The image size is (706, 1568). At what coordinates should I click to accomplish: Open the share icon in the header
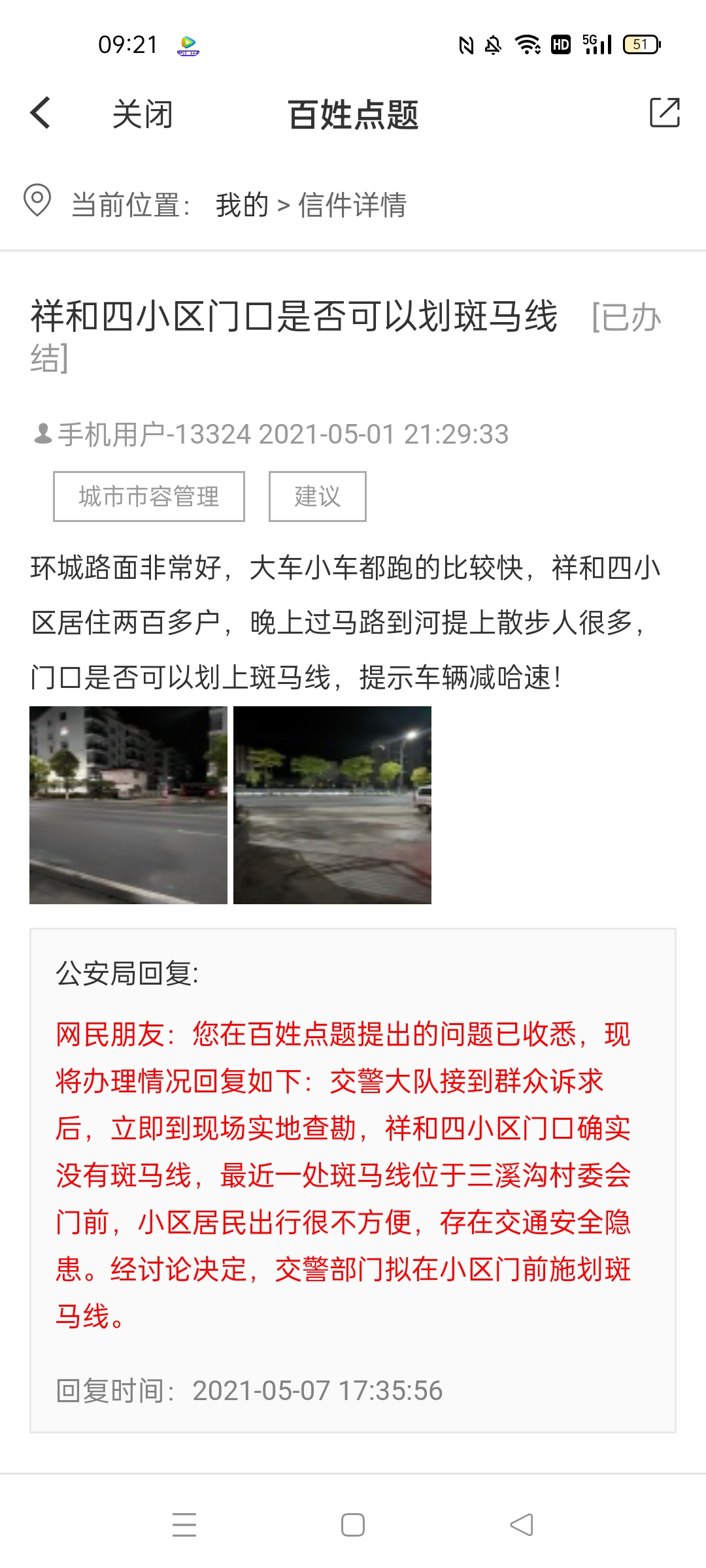[664, 113]
